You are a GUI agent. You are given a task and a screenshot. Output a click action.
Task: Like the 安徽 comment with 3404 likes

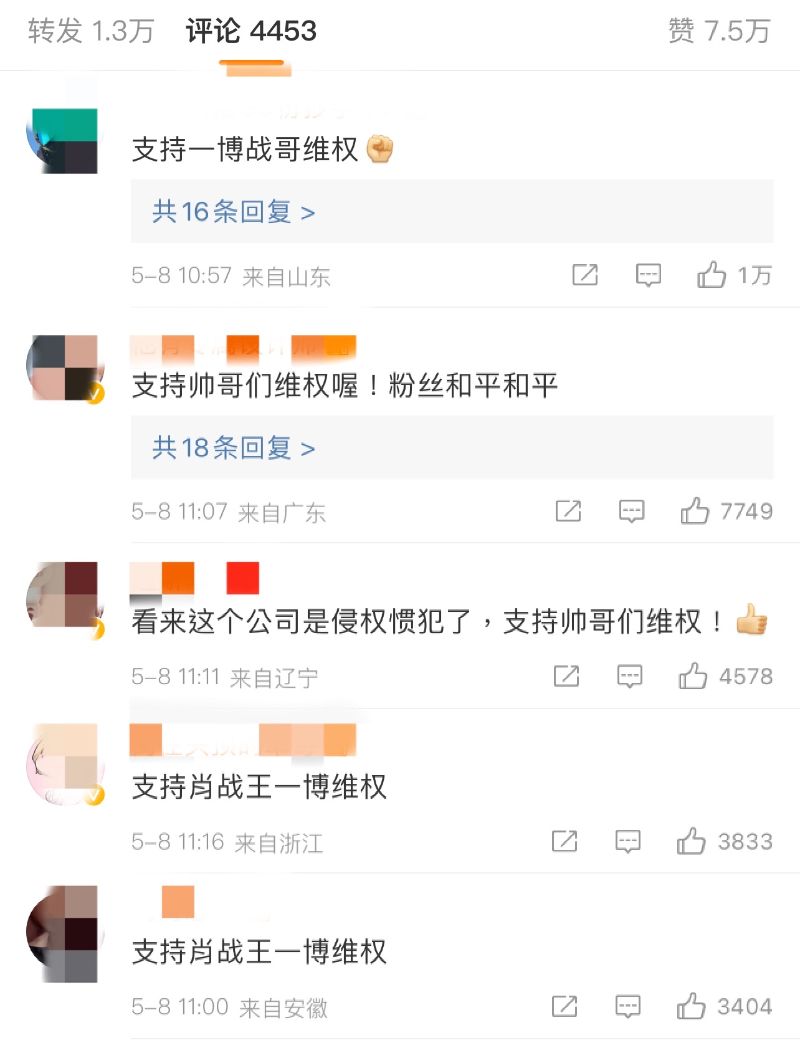coord(691,1006)
